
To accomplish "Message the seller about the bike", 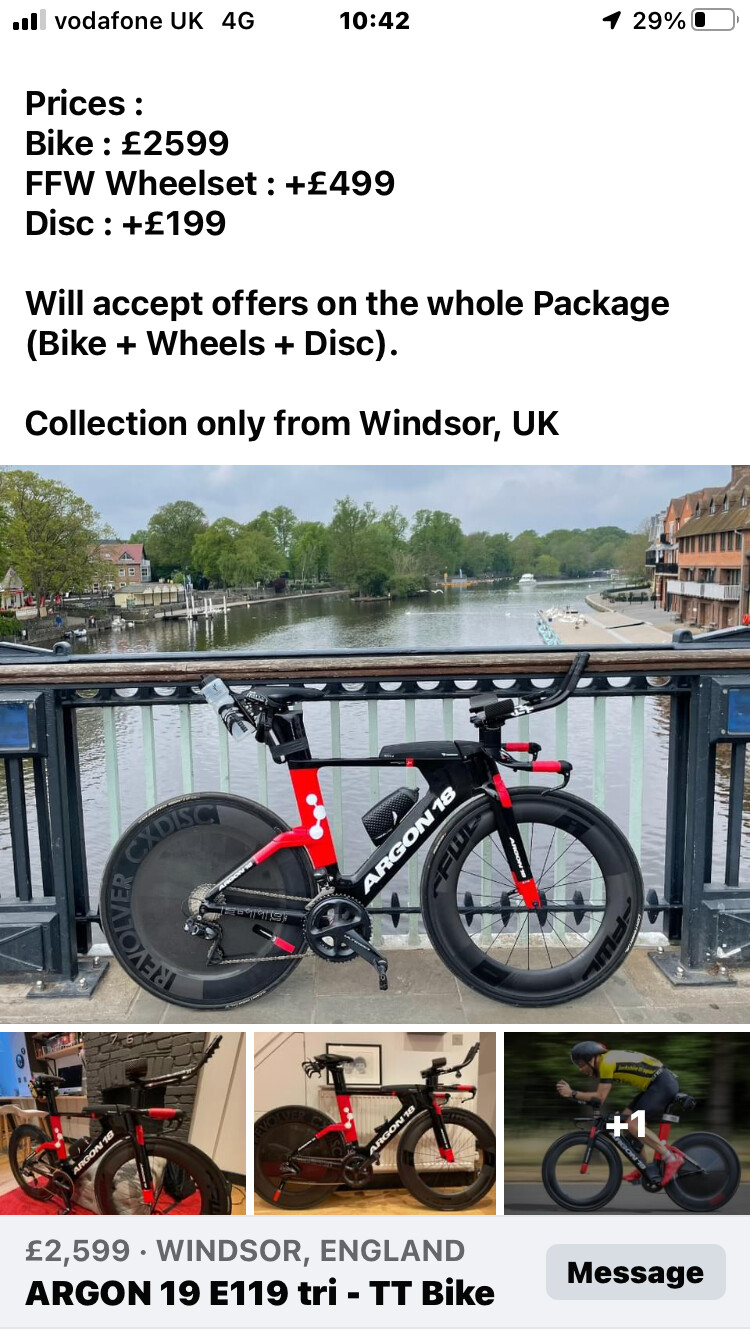I will click(x=635, y=1272).
